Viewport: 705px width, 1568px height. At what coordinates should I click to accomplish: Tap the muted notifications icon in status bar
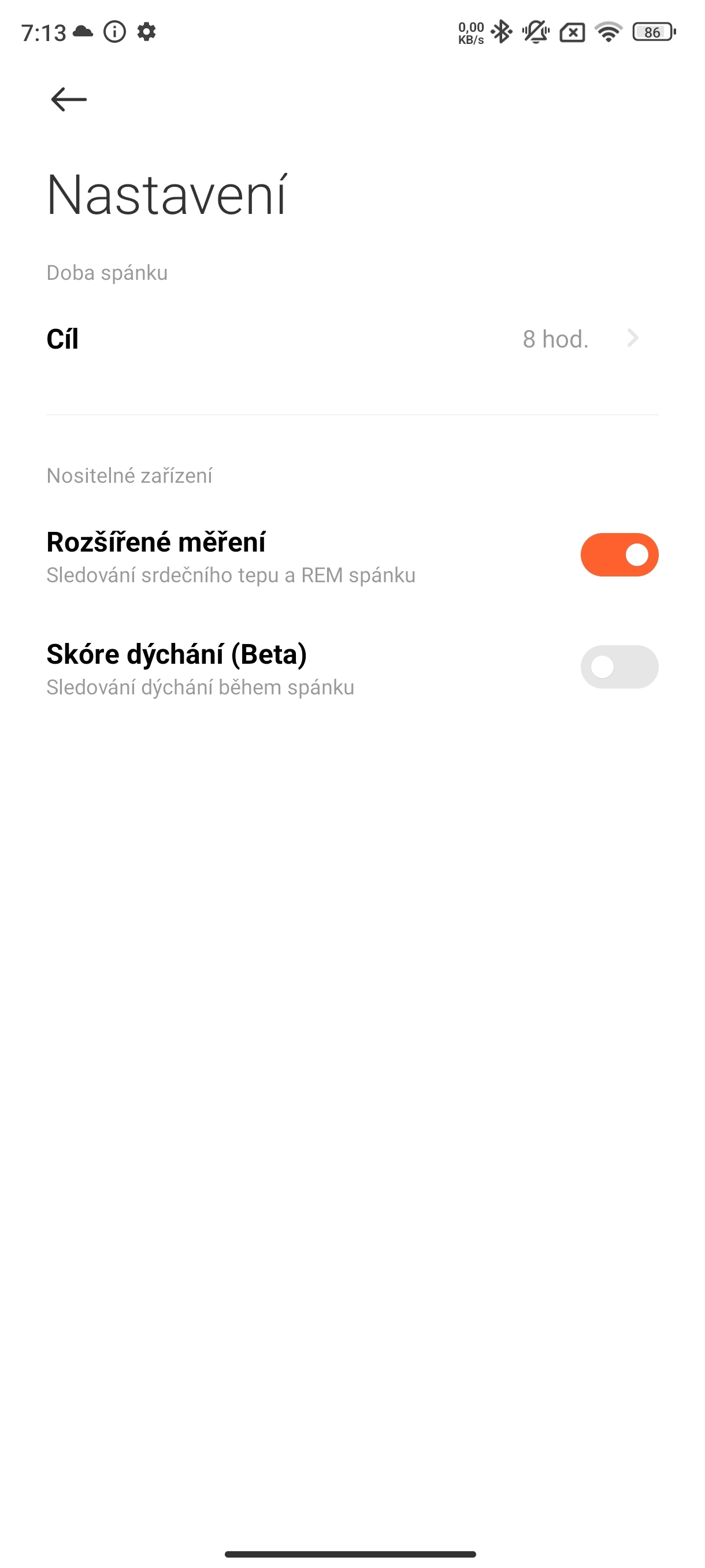[535, 32]
